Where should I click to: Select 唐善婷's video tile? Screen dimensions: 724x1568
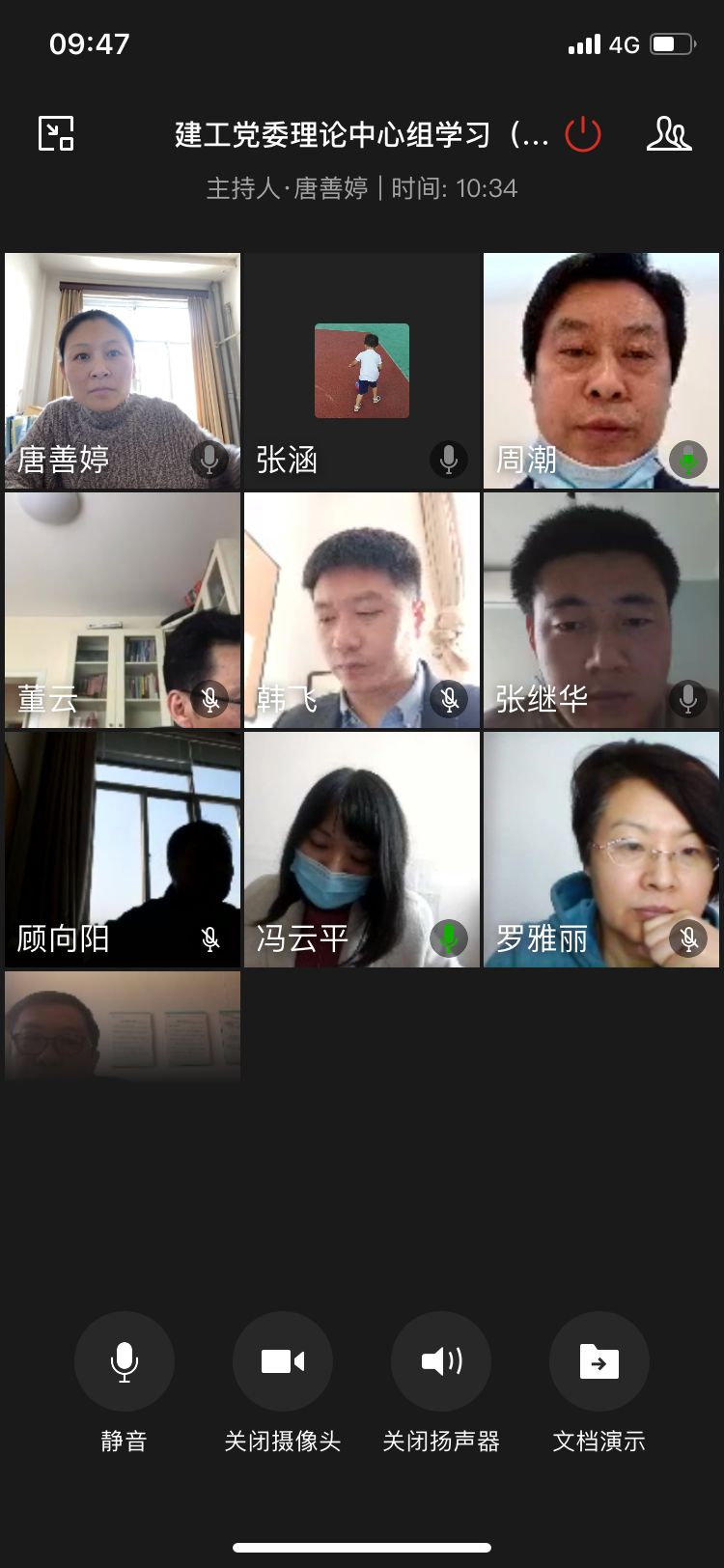[123, 371]
